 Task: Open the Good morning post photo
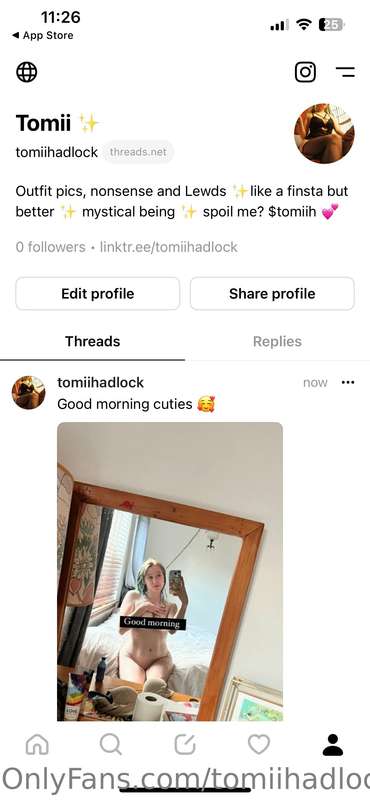click(x=170, y=571)
